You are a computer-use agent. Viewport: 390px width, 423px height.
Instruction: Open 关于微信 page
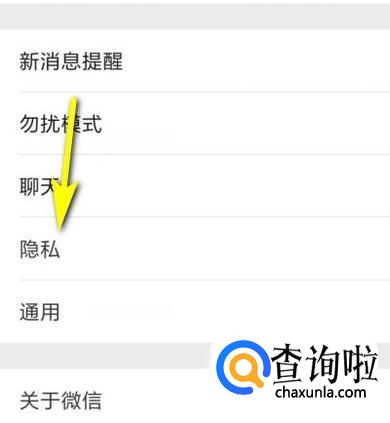click(195, 398)
